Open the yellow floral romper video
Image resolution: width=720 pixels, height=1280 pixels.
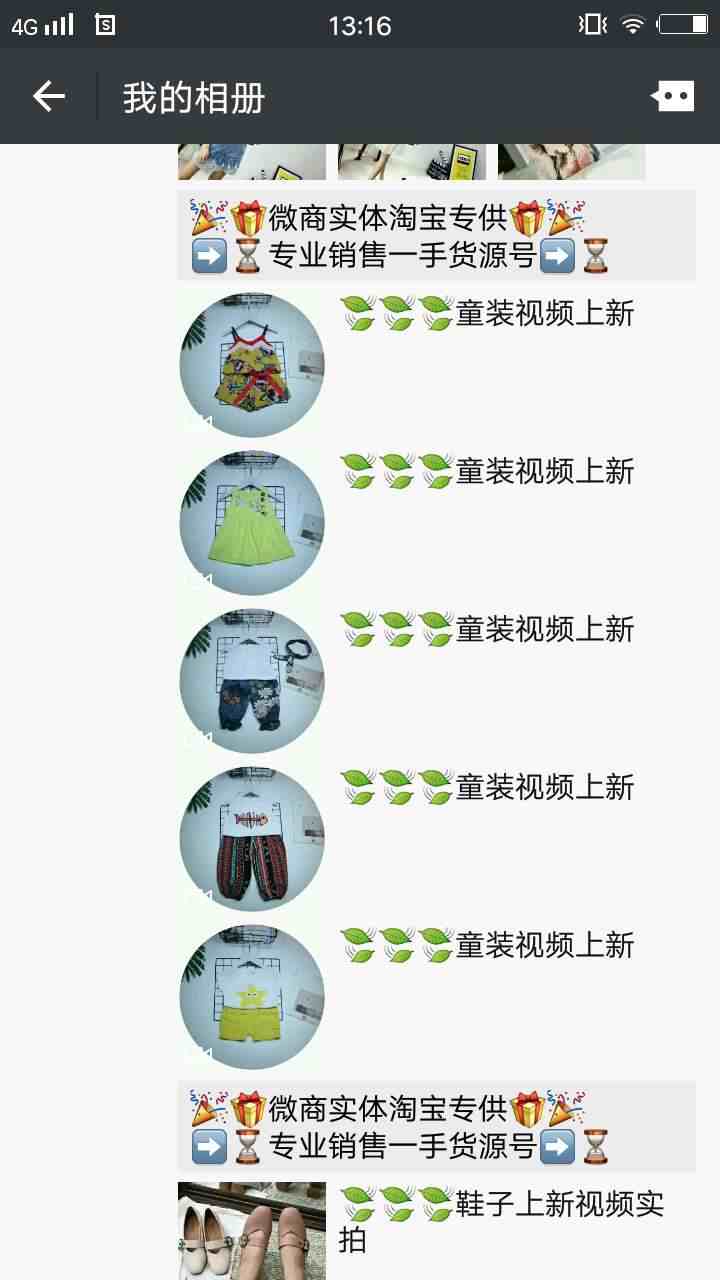pos(252,365)
